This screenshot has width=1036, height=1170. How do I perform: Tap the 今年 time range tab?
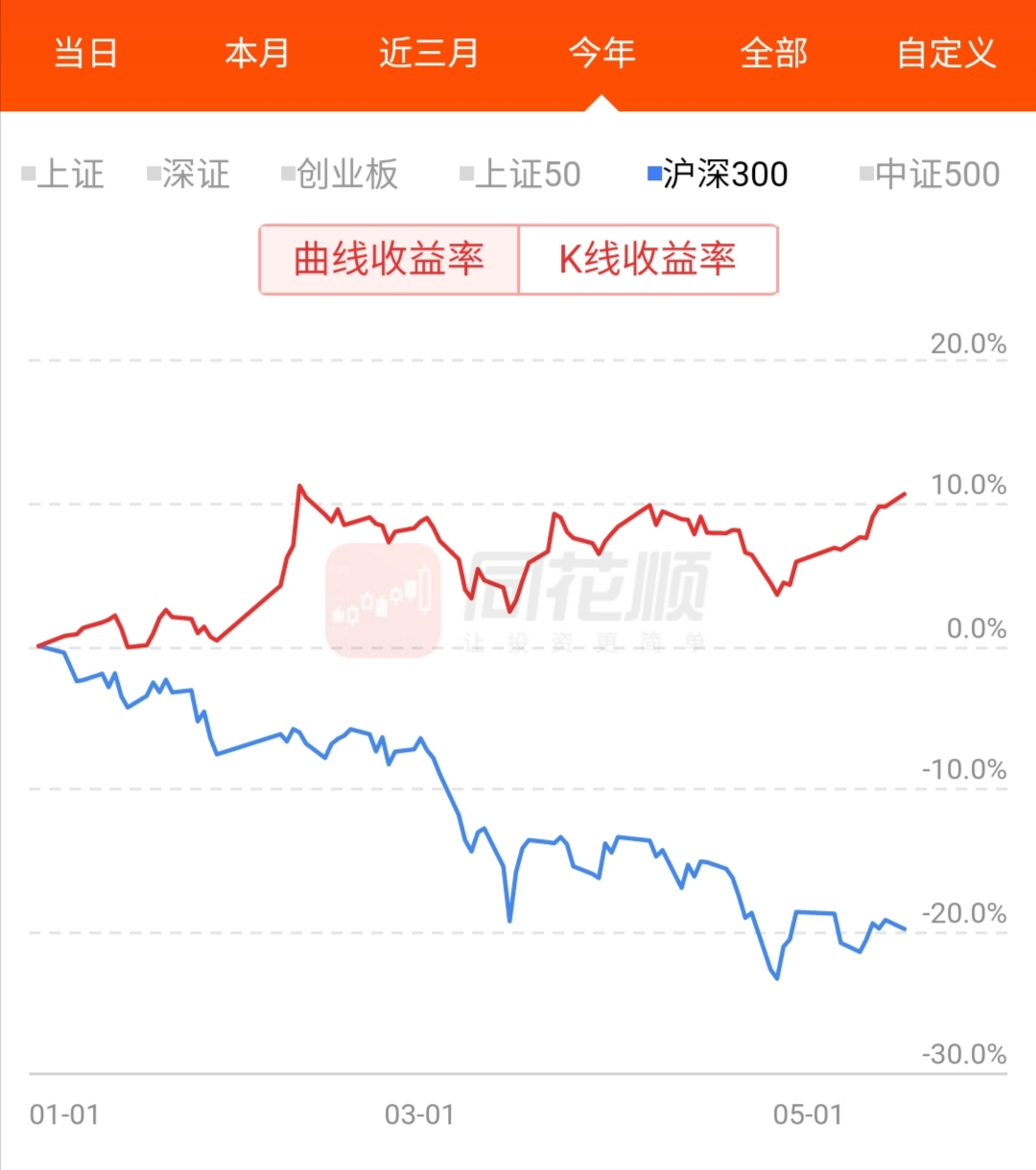point(601,53)
